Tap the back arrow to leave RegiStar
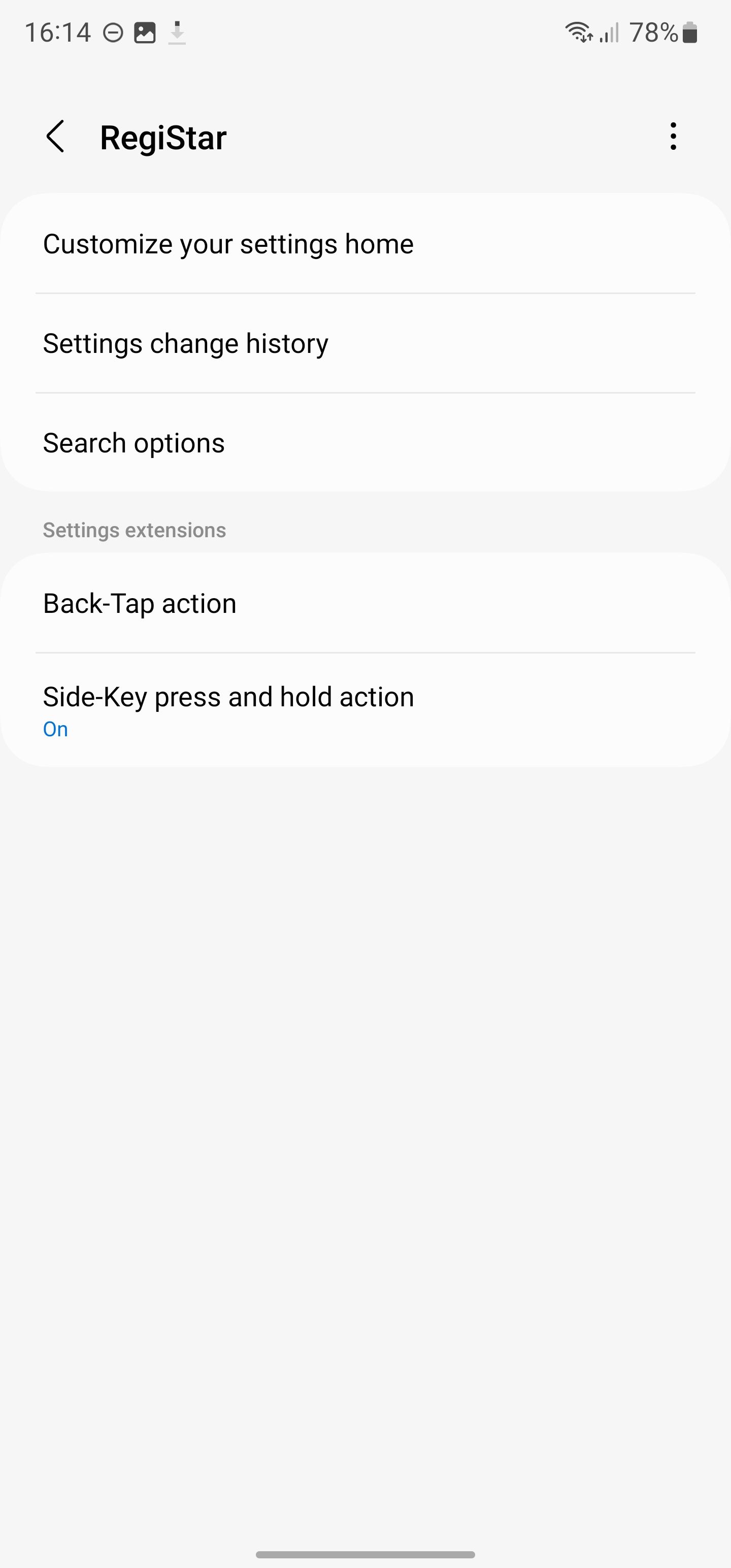Screen dimensions: 731x1568 click(56, 137)
